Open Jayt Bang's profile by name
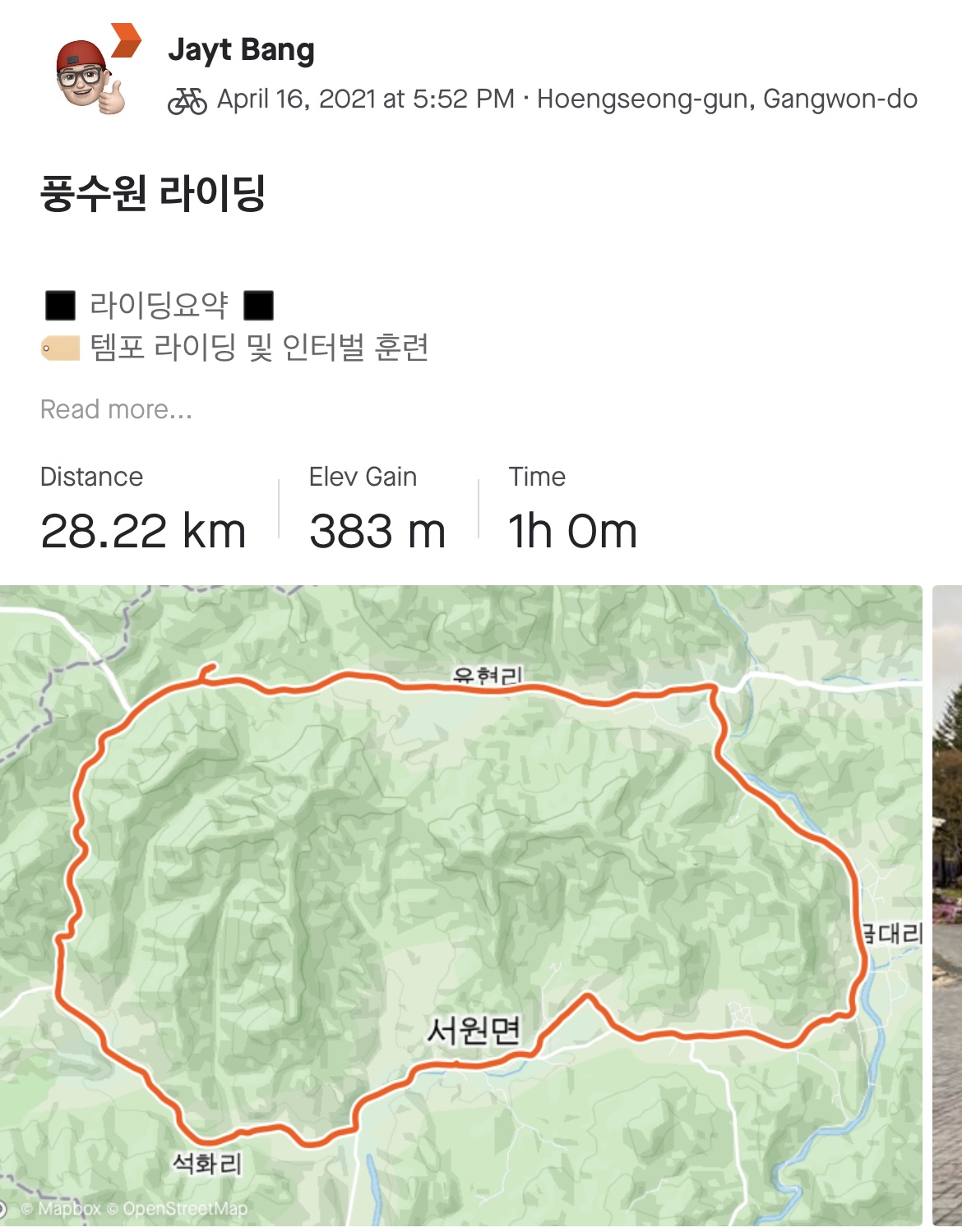 [x=241, y=50]
